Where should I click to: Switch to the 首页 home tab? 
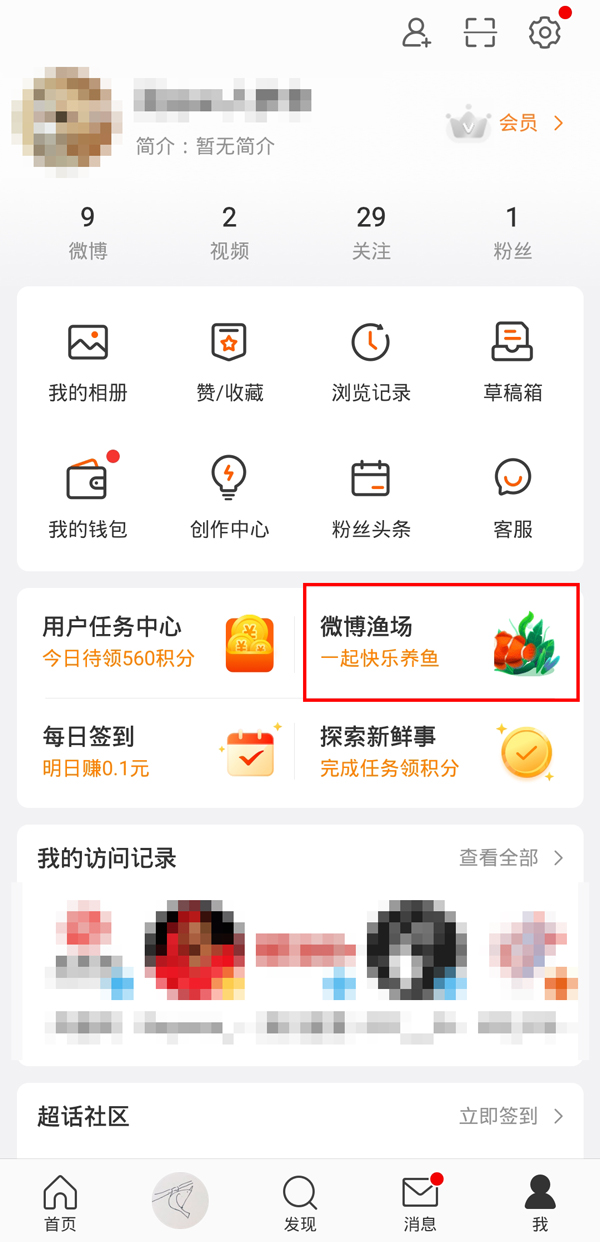click(60, 1202)
